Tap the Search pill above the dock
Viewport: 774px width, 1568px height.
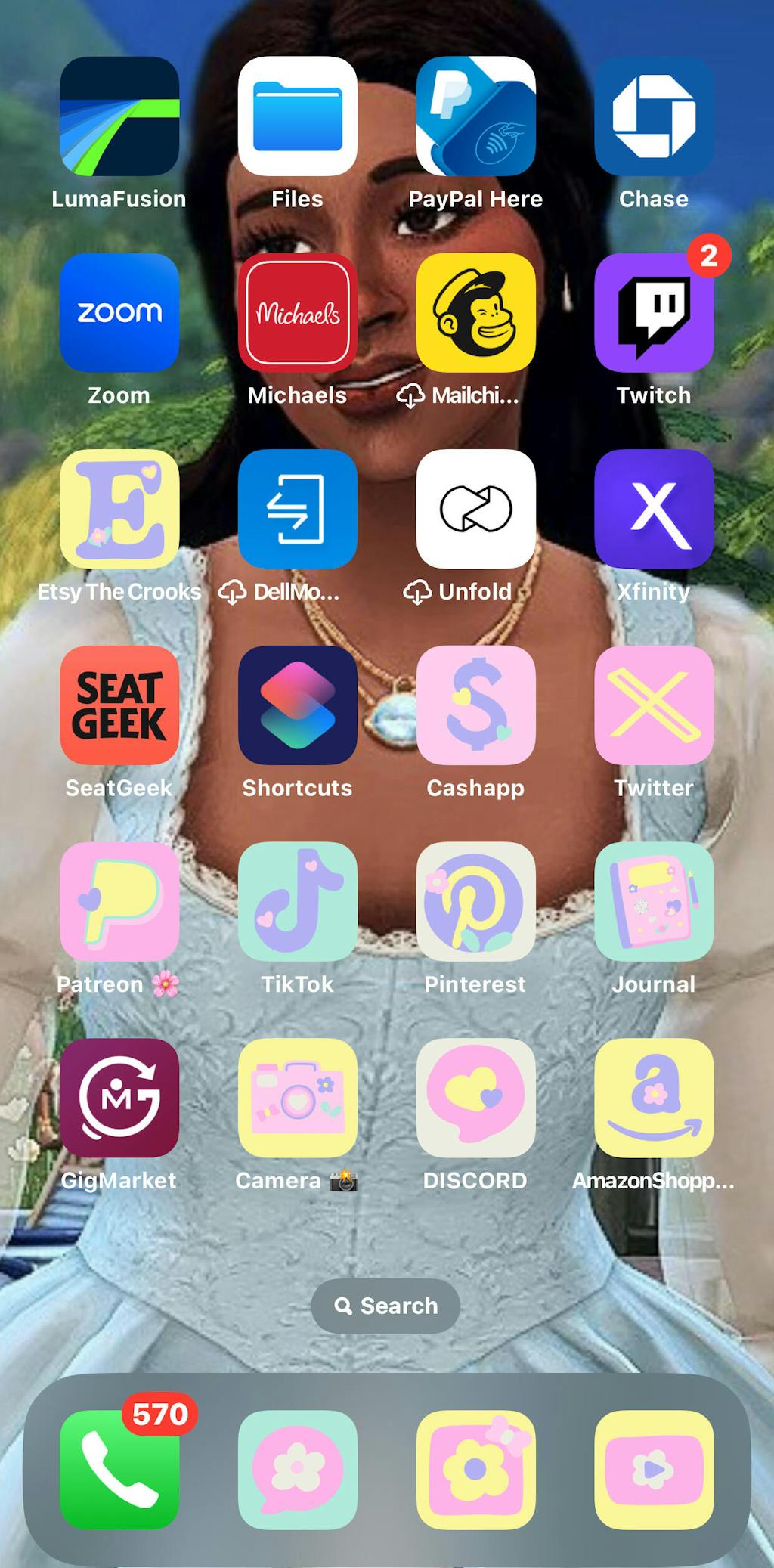[x=385, y=1306]
